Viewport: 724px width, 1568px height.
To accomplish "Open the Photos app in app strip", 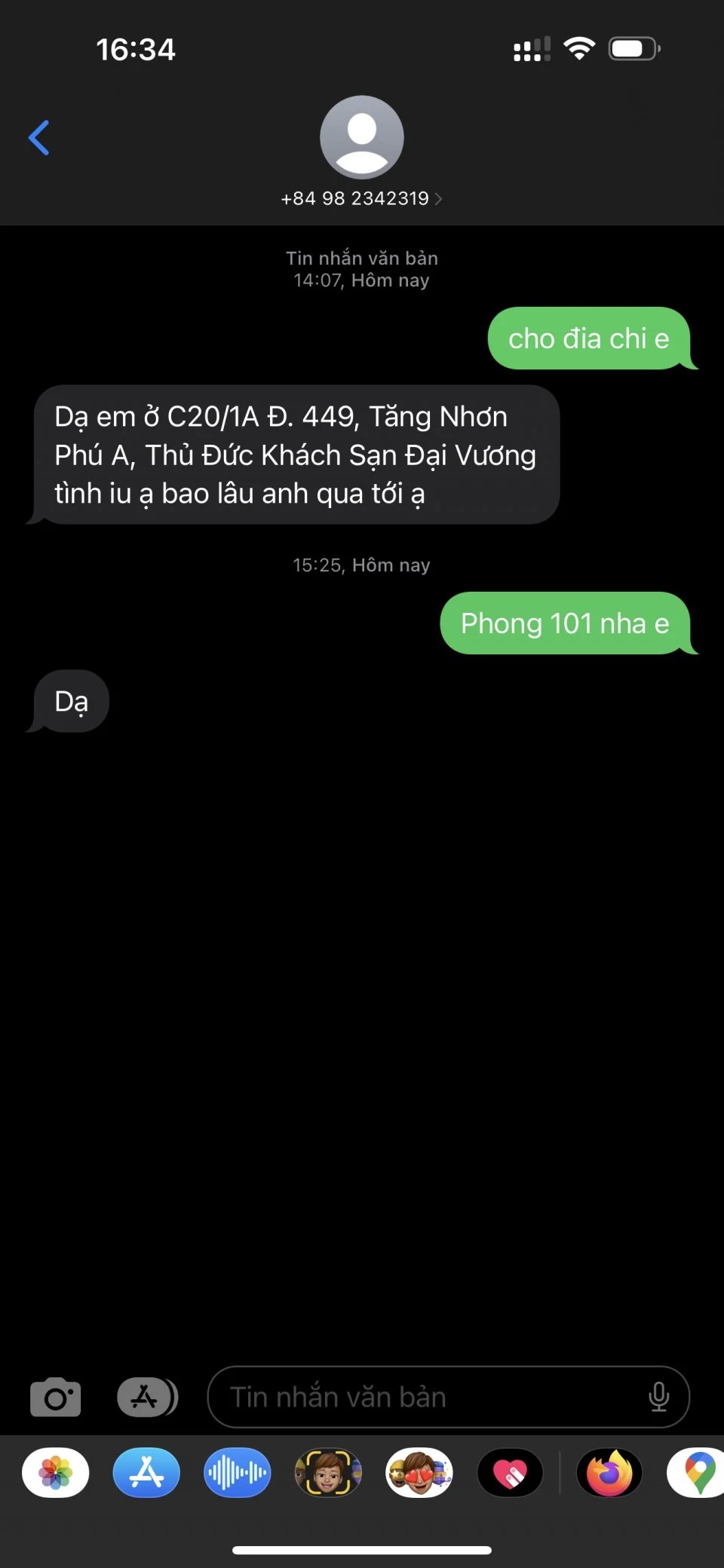I will 56,1472.
